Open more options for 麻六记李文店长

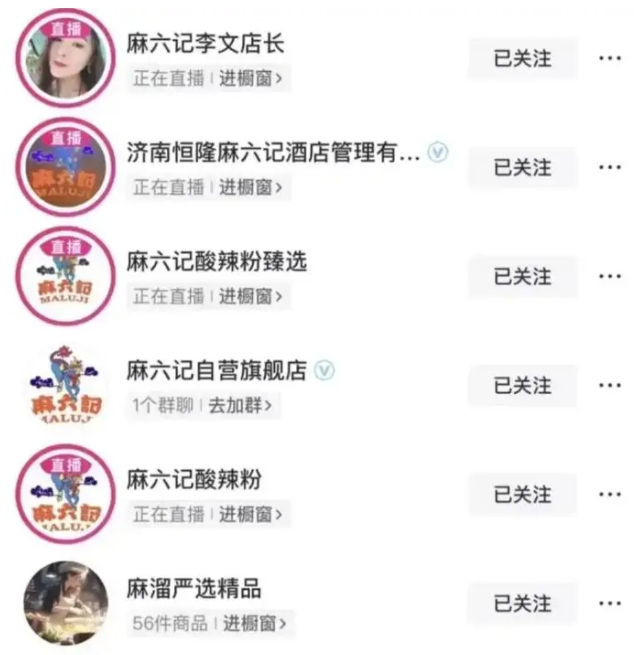point(609,58)
